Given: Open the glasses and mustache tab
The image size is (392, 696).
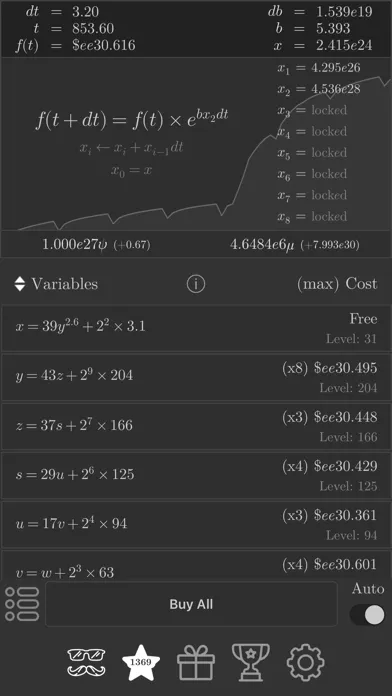Looking at the screenshot, I should pyautogui.click(x=86, y=663).
